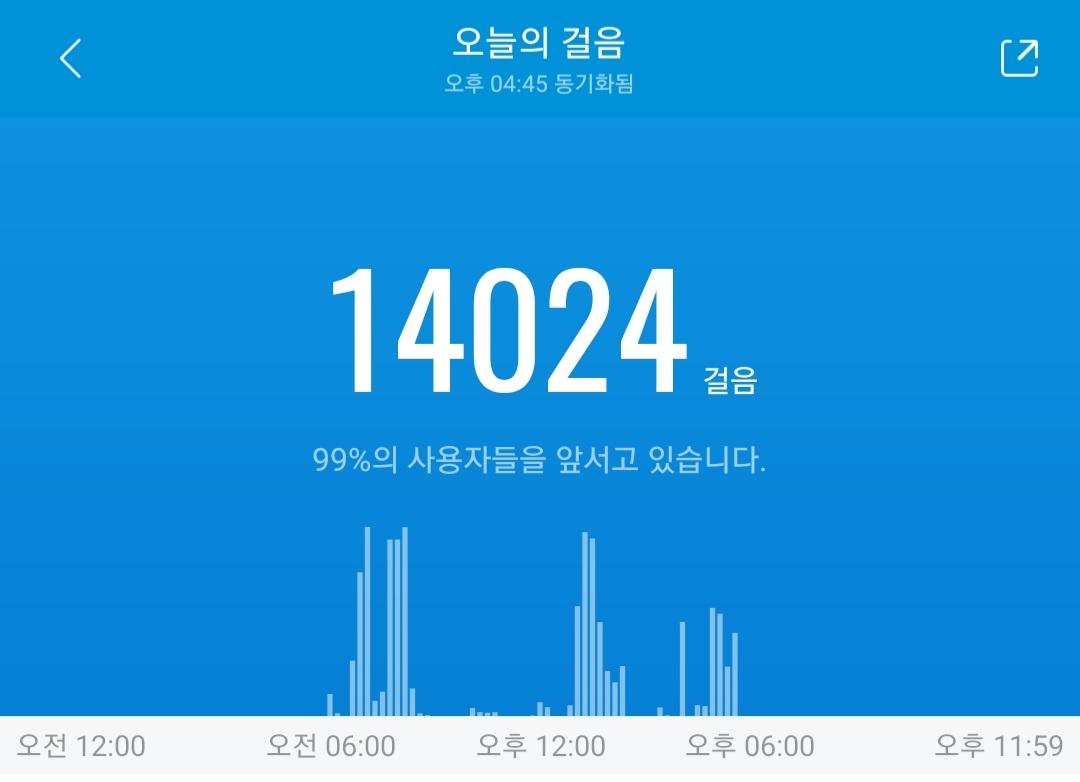Go back from today's steps screen
The image size is (1080, 782).
(70, 59)
